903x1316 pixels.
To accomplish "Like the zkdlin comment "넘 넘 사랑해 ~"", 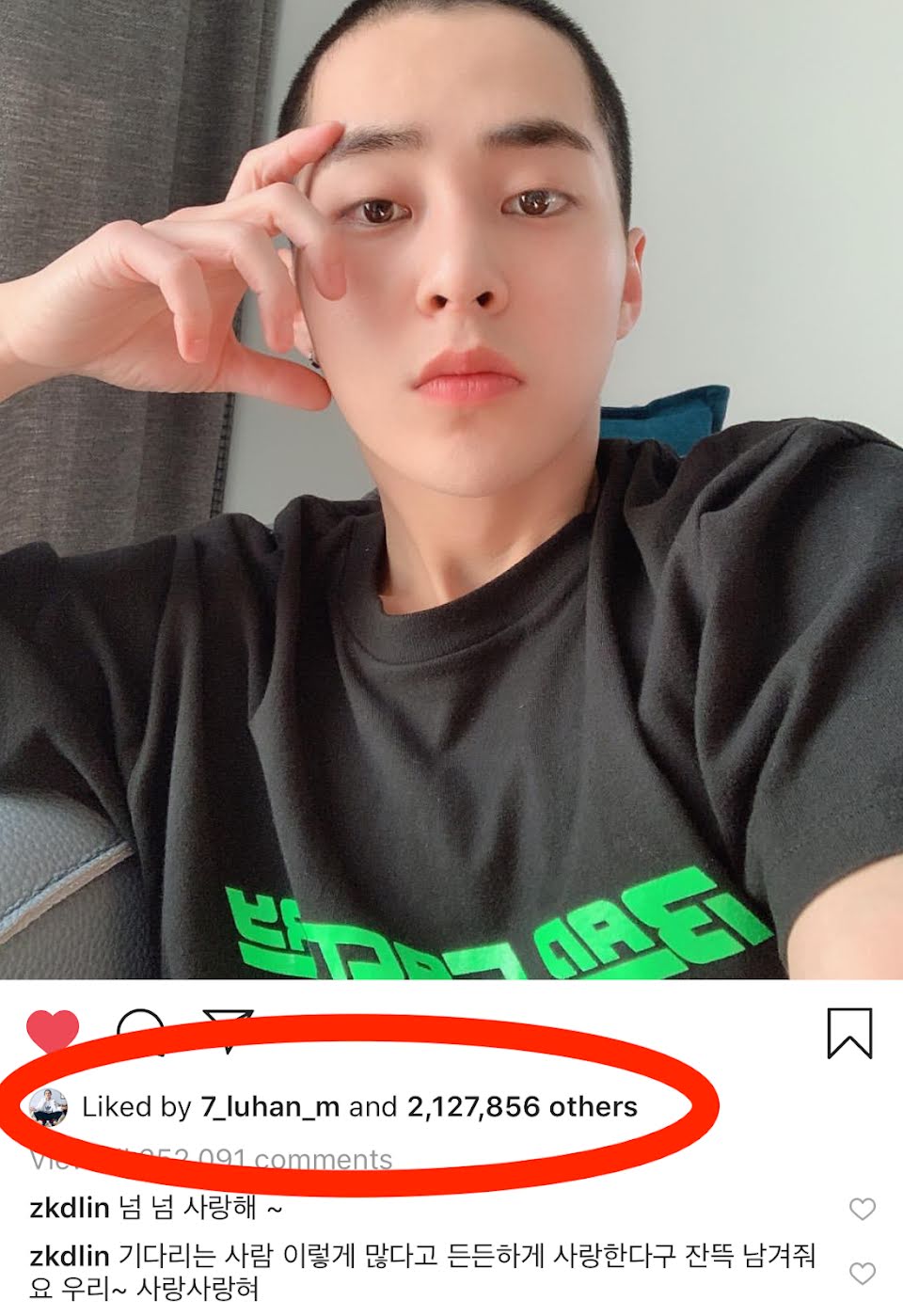I will 862,1209.
